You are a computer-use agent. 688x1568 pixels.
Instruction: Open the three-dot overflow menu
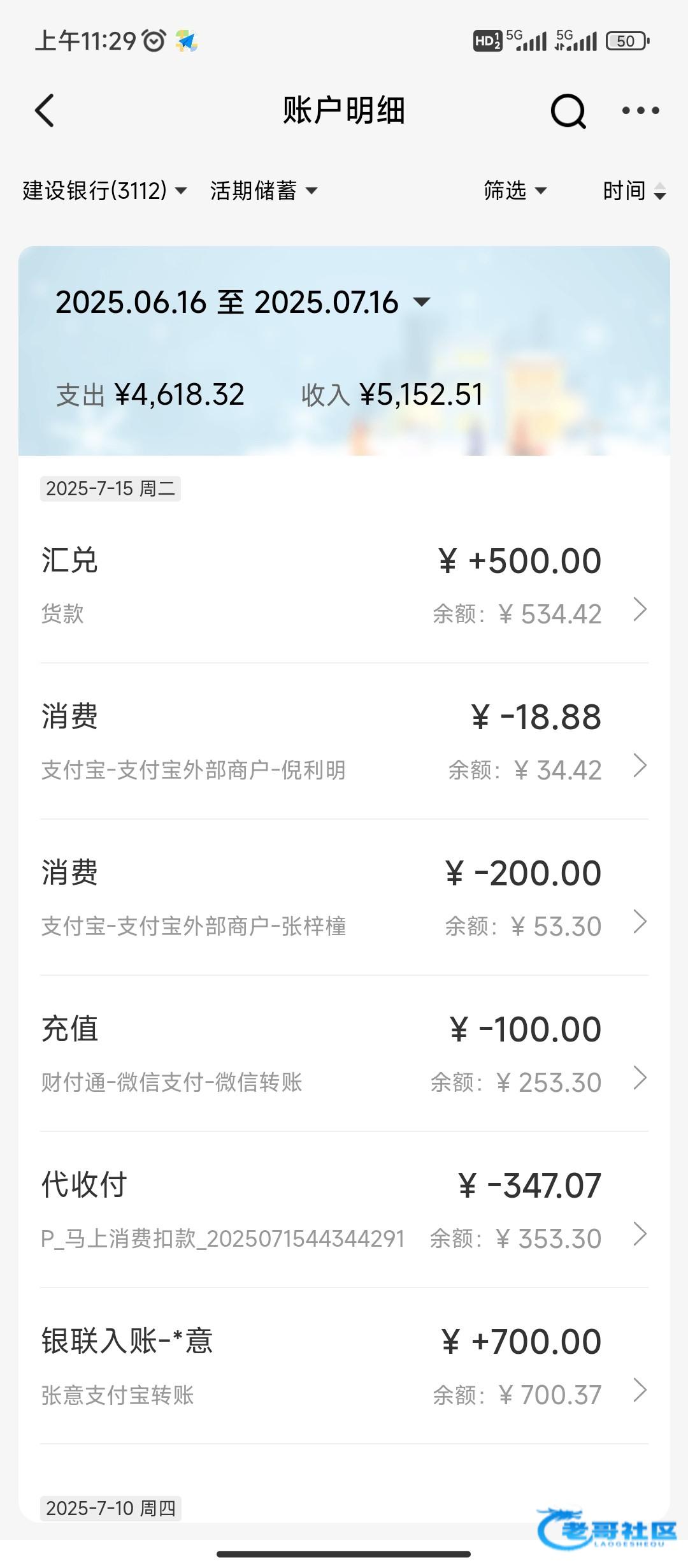click(640, 110)
